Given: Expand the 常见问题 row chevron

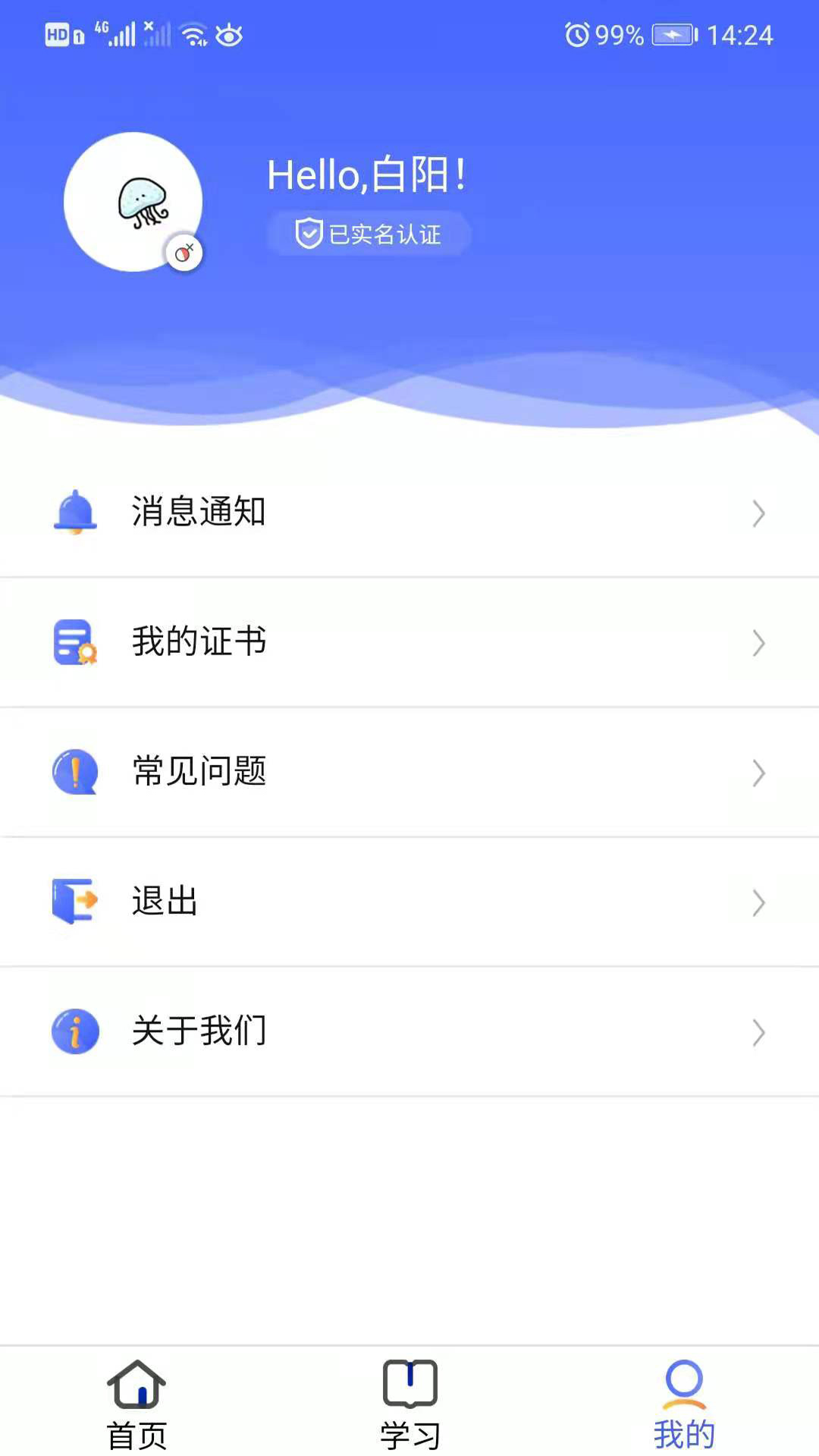Looking at the screenshot, I should pos(760,773).
